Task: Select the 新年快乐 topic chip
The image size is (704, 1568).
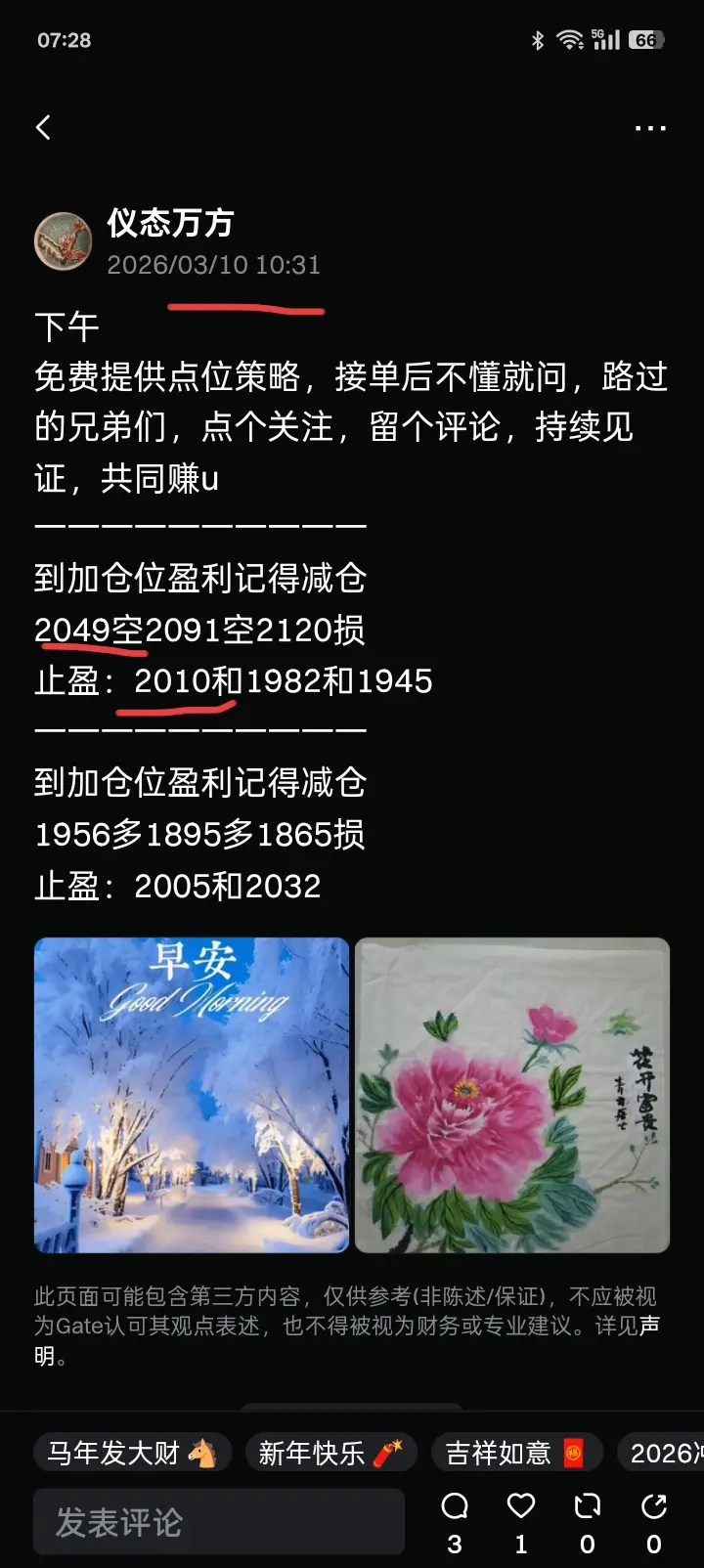Action: (x=330, y=1451)
